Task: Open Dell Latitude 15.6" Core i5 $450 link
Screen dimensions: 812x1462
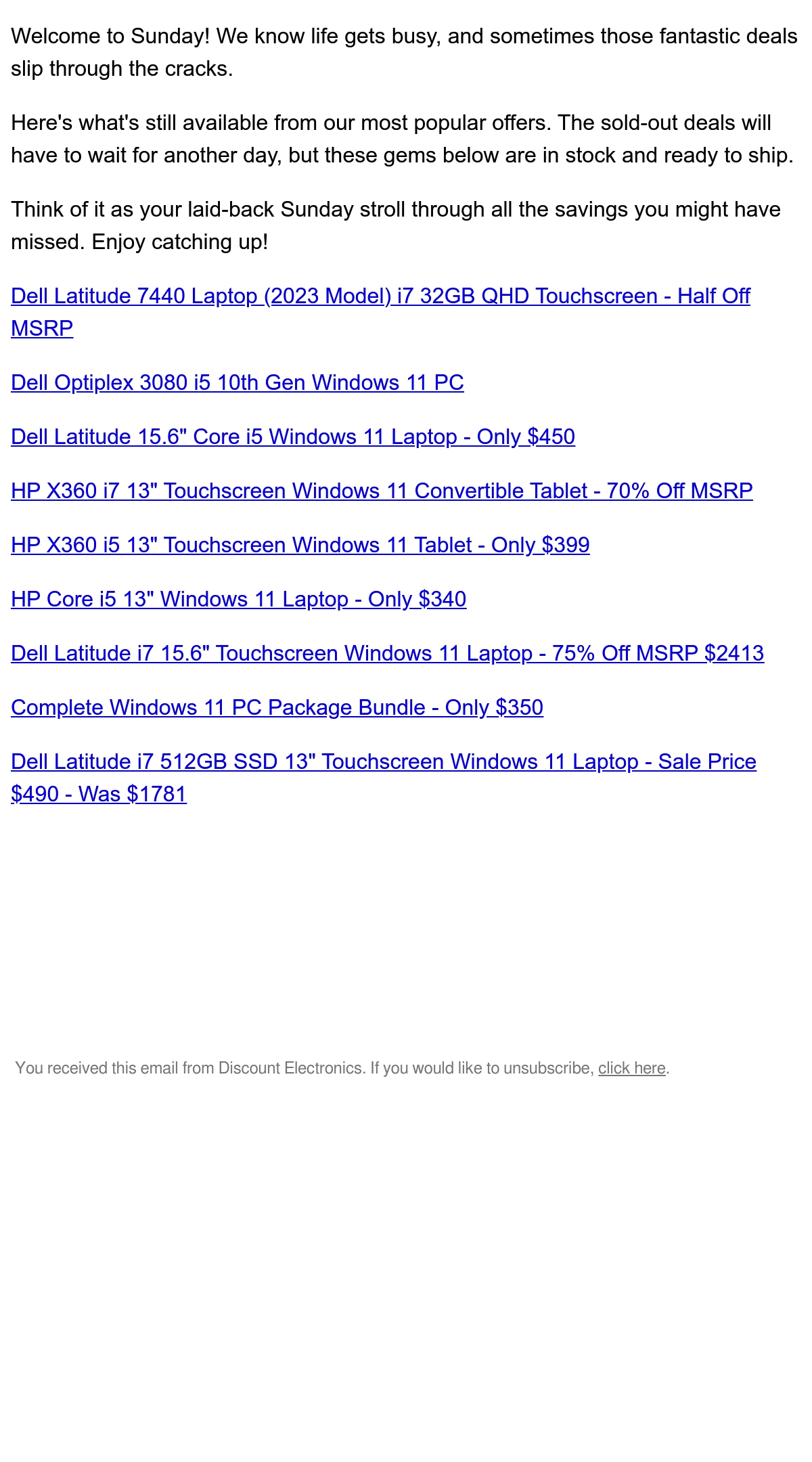Action: click(x=293, y=437)
